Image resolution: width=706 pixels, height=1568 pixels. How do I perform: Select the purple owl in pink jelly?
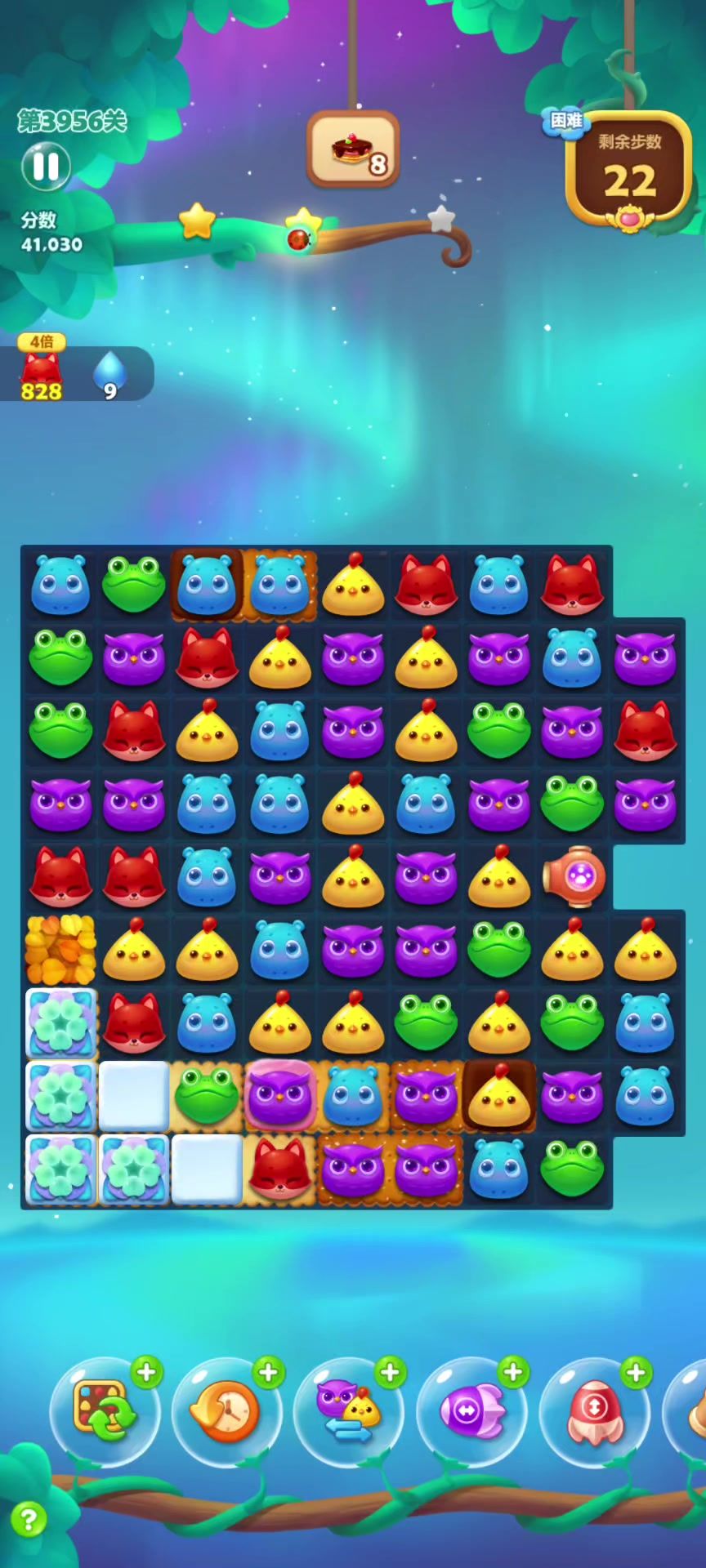point(280,1096)
